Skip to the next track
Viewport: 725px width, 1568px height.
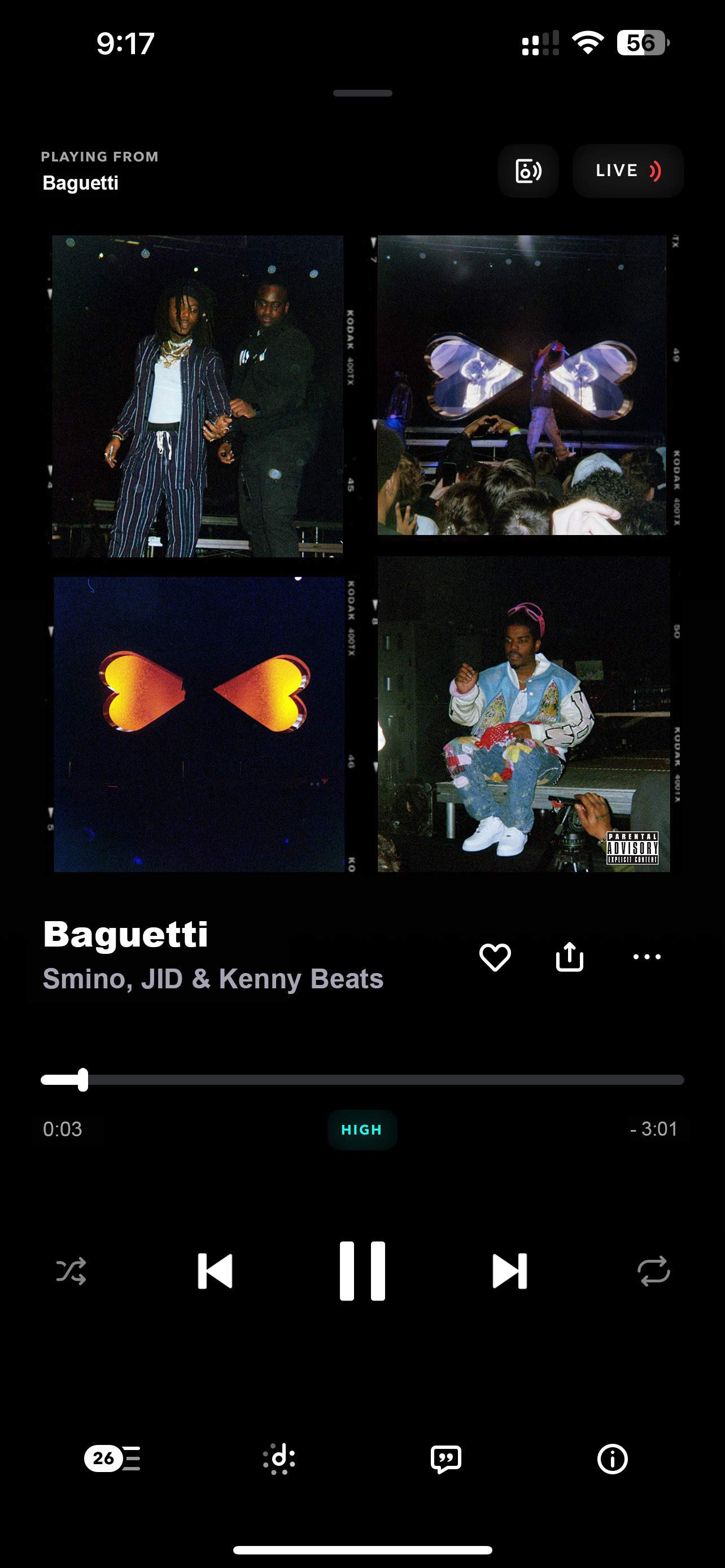coord(509,1271)
